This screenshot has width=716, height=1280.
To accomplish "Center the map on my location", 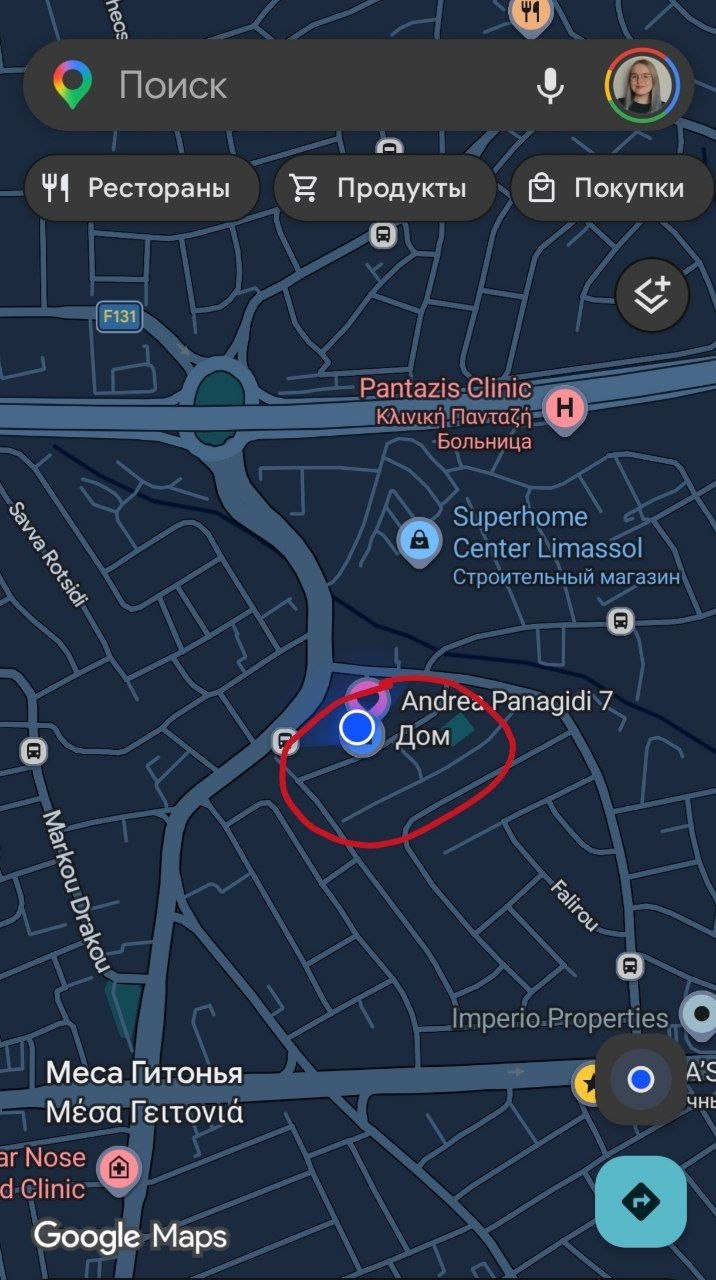I will click(640, 1080).
